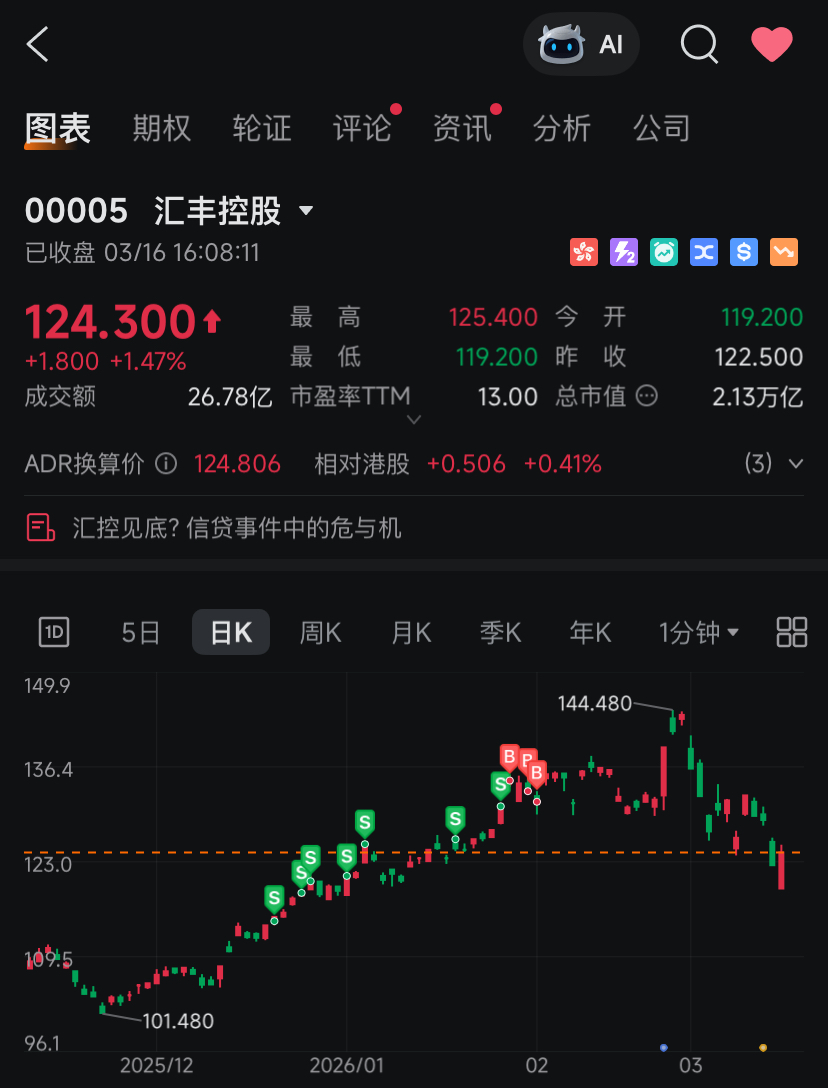828x1088 pixels.
Task: Toggle the heart favorite icon
Action: click(771, 45)
